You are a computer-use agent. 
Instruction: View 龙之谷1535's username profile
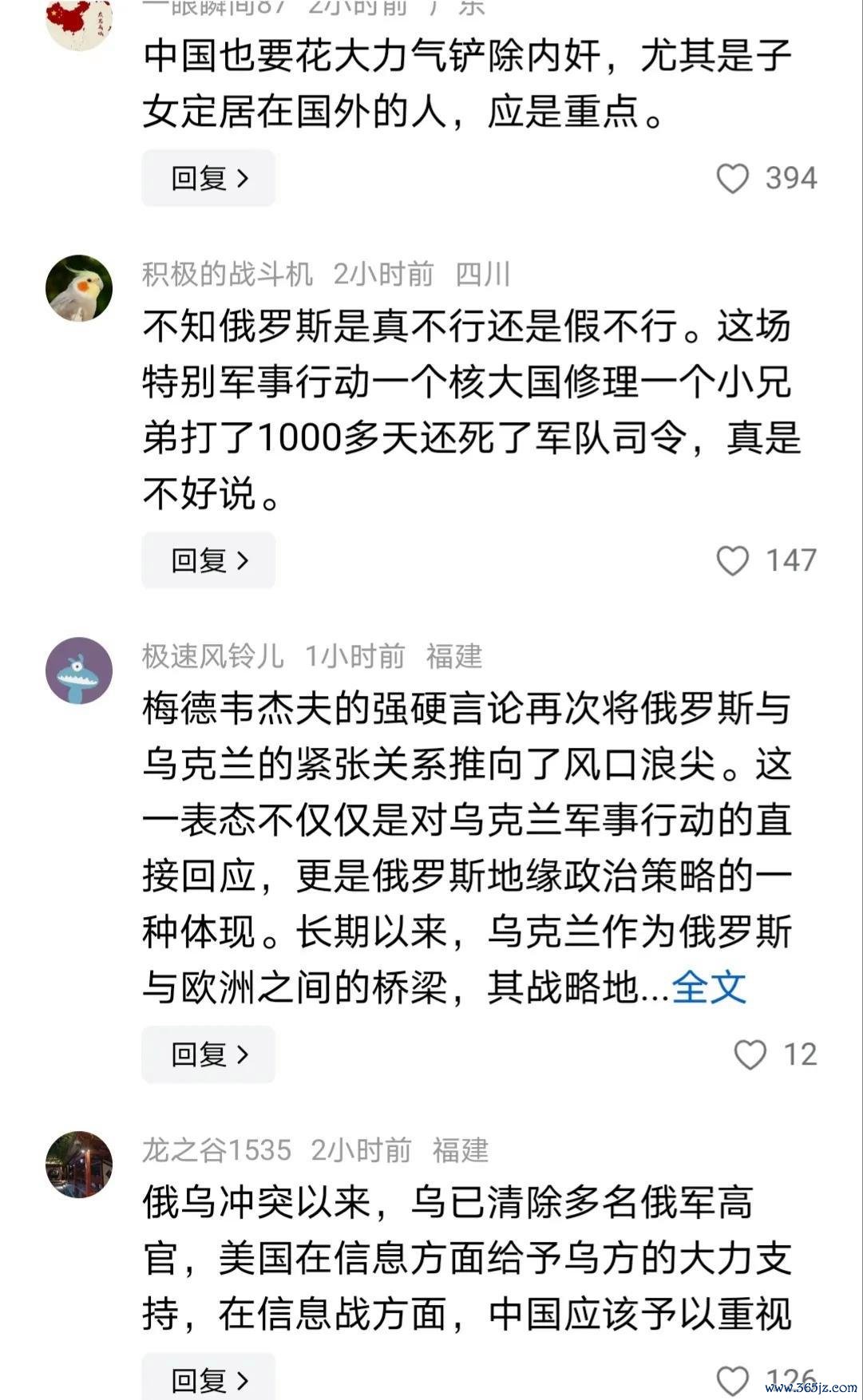[x=216, y=1150]
